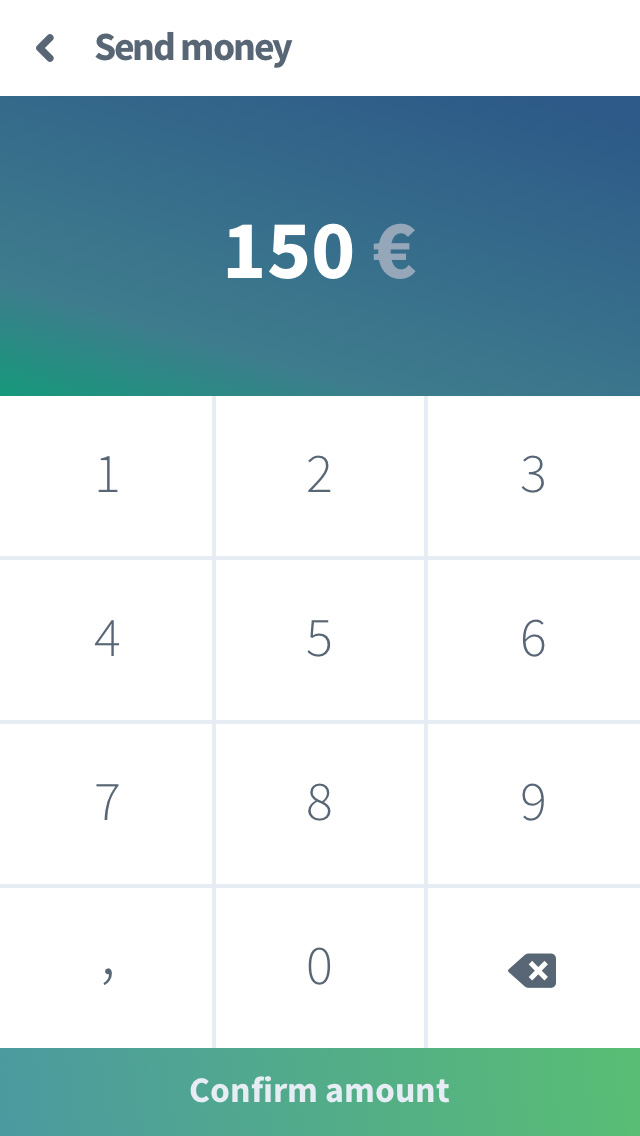Go back from Send money screen
The width and height of the screenshot is (640, 1136).
45,48
